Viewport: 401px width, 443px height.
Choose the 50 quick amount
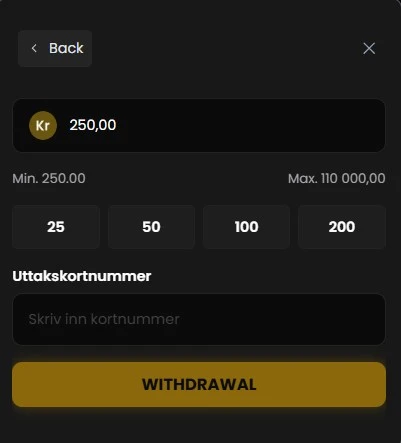click(x=151, y=227)
